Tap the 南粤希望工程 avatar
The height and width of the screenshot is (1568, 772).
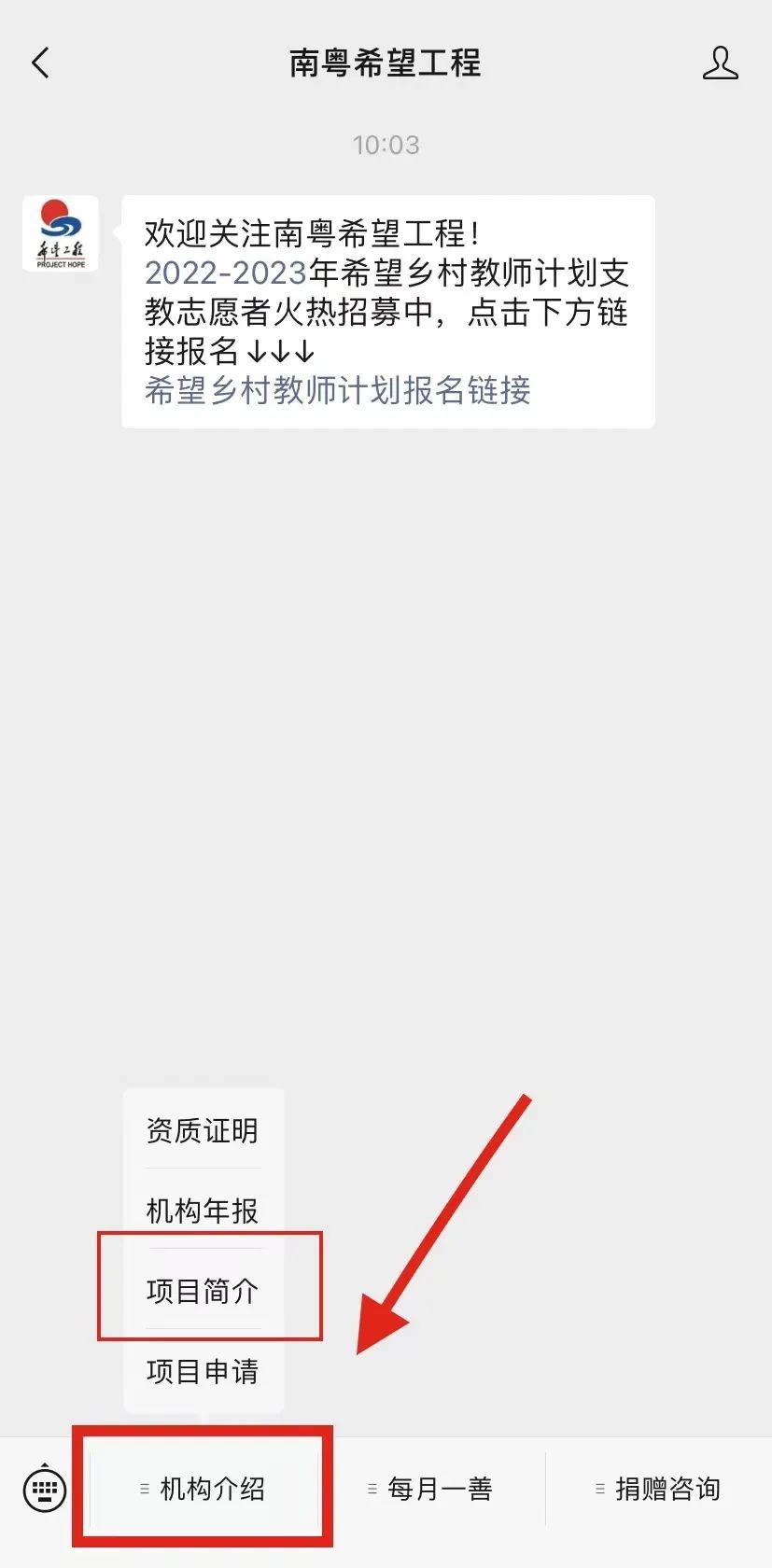pos(61,233)
